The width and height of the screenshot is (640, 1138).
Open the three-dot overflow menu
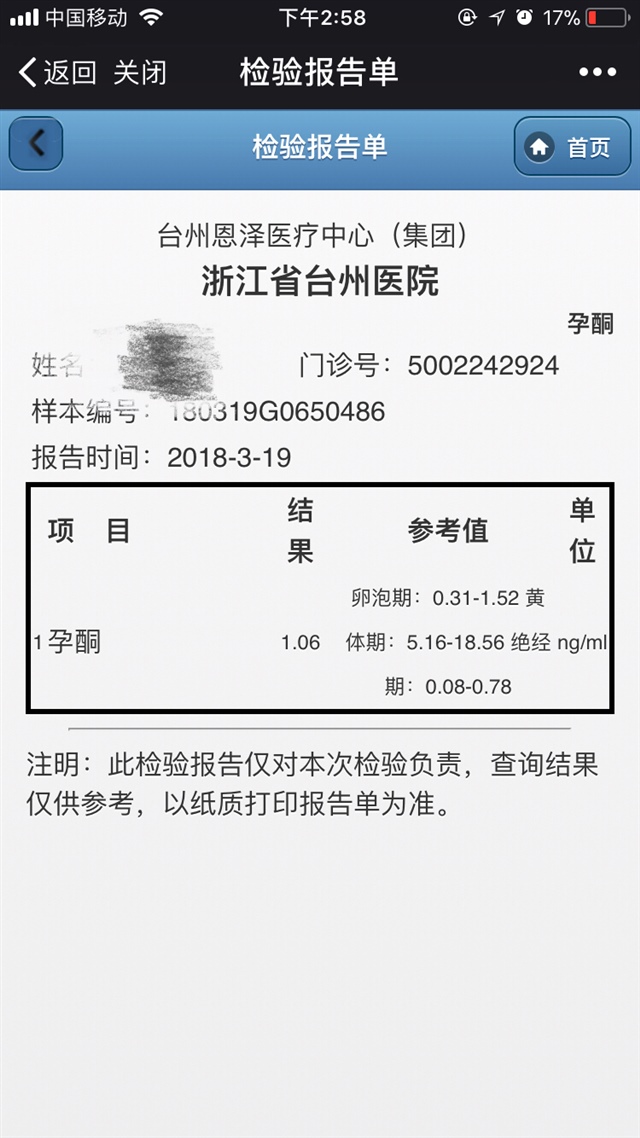tap(597, 73)
